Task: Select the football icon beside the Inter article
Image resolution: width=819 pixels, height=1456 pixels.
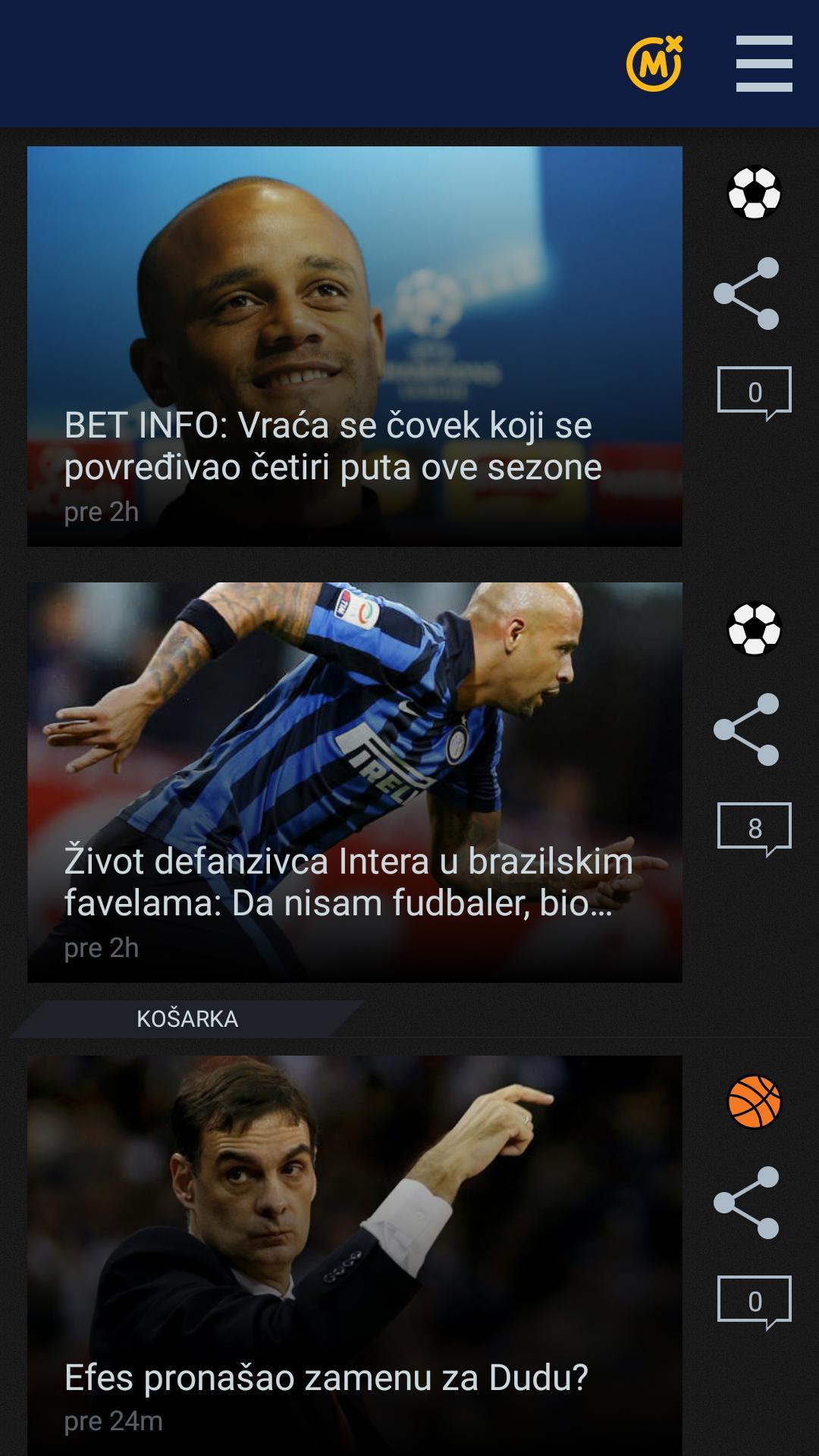Action: click(755, 627)
